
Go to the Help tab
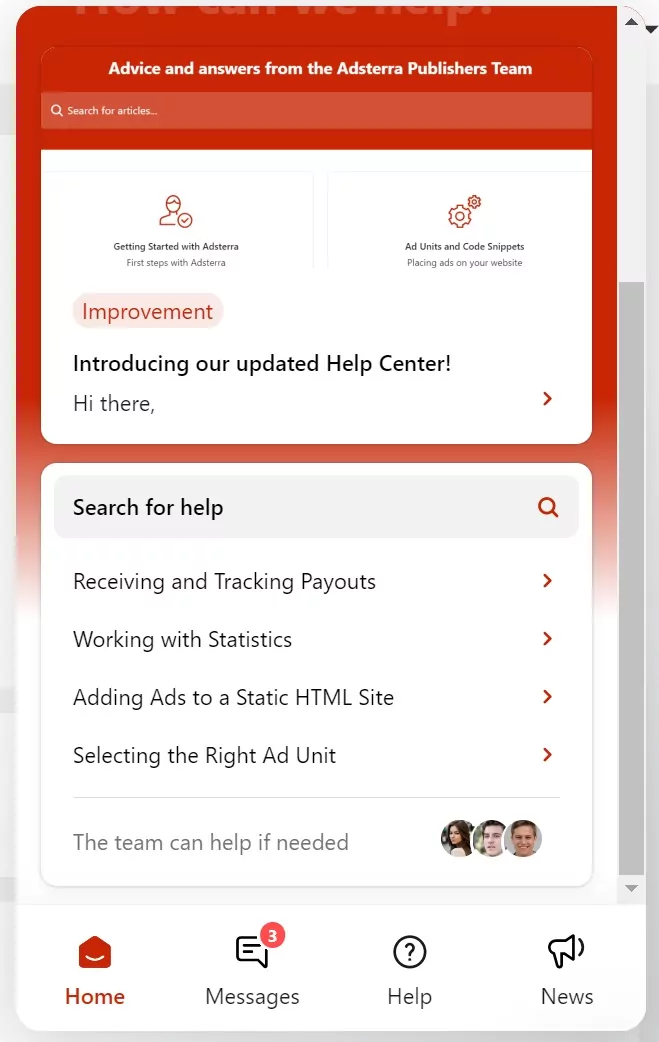409,971
